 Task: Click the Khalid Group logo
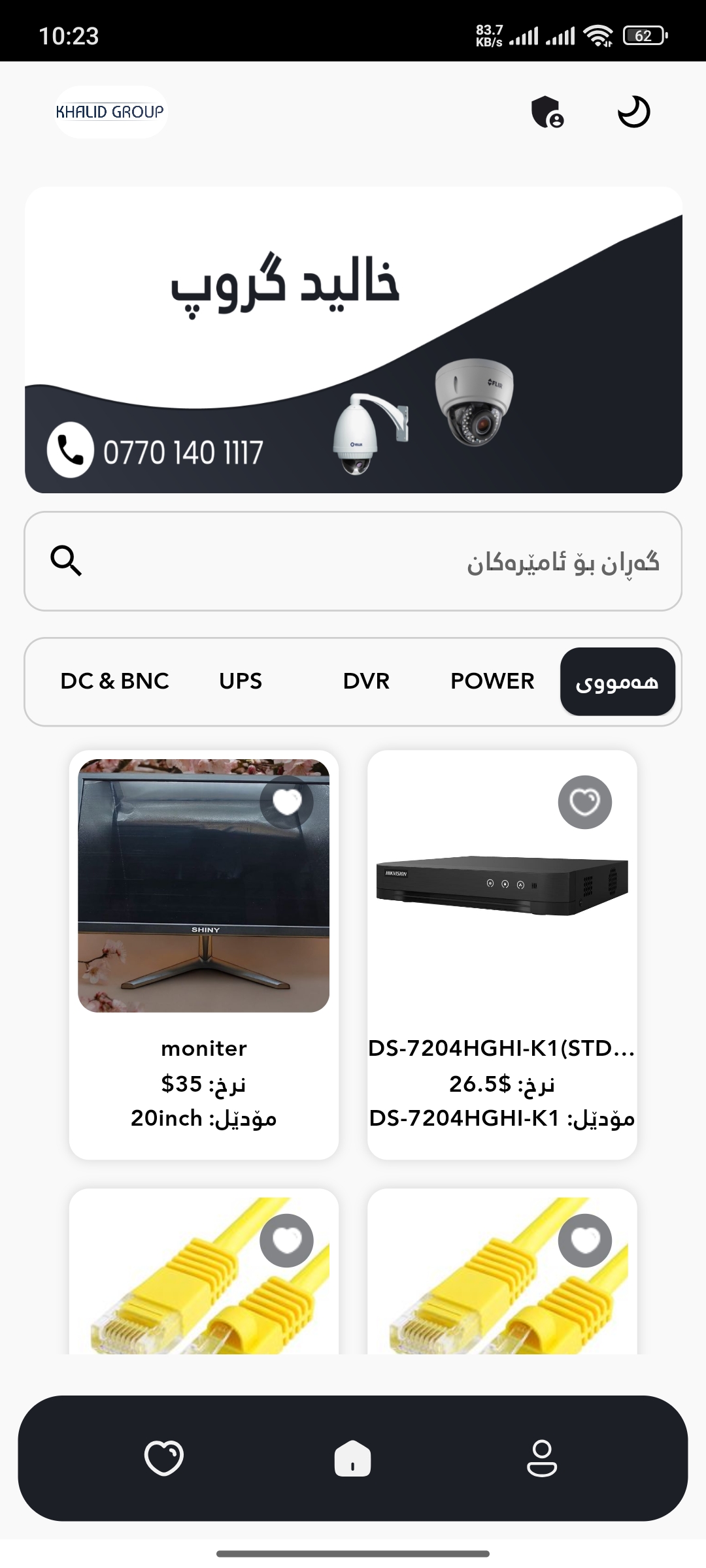(x=110, y=112)
